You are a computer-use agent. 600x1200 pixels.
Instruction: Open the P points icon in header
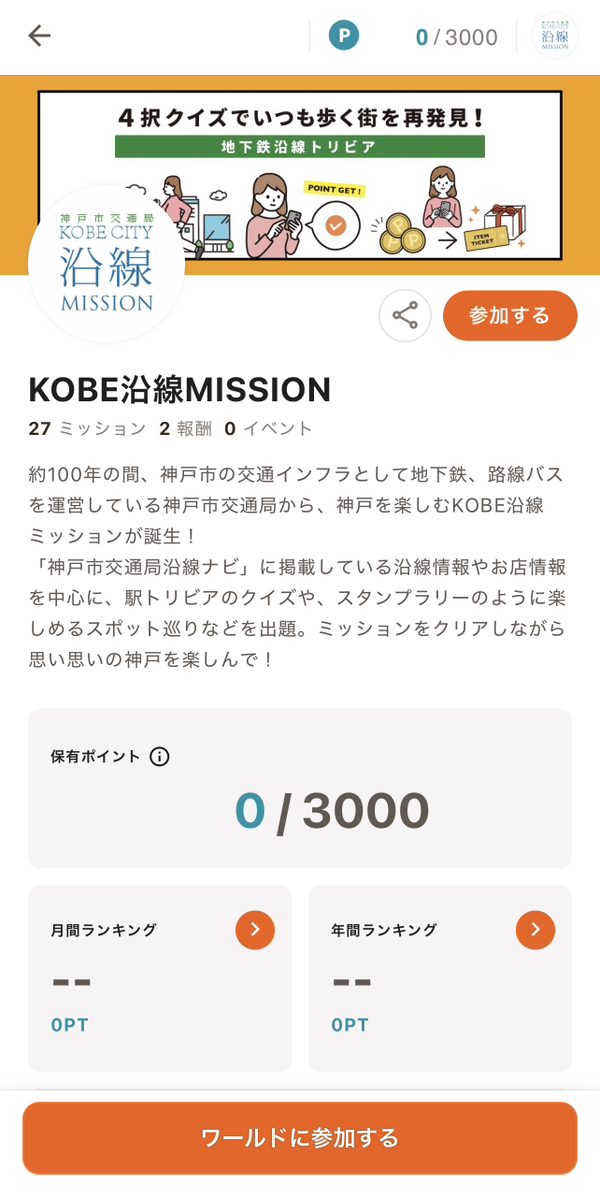(344, 36)
